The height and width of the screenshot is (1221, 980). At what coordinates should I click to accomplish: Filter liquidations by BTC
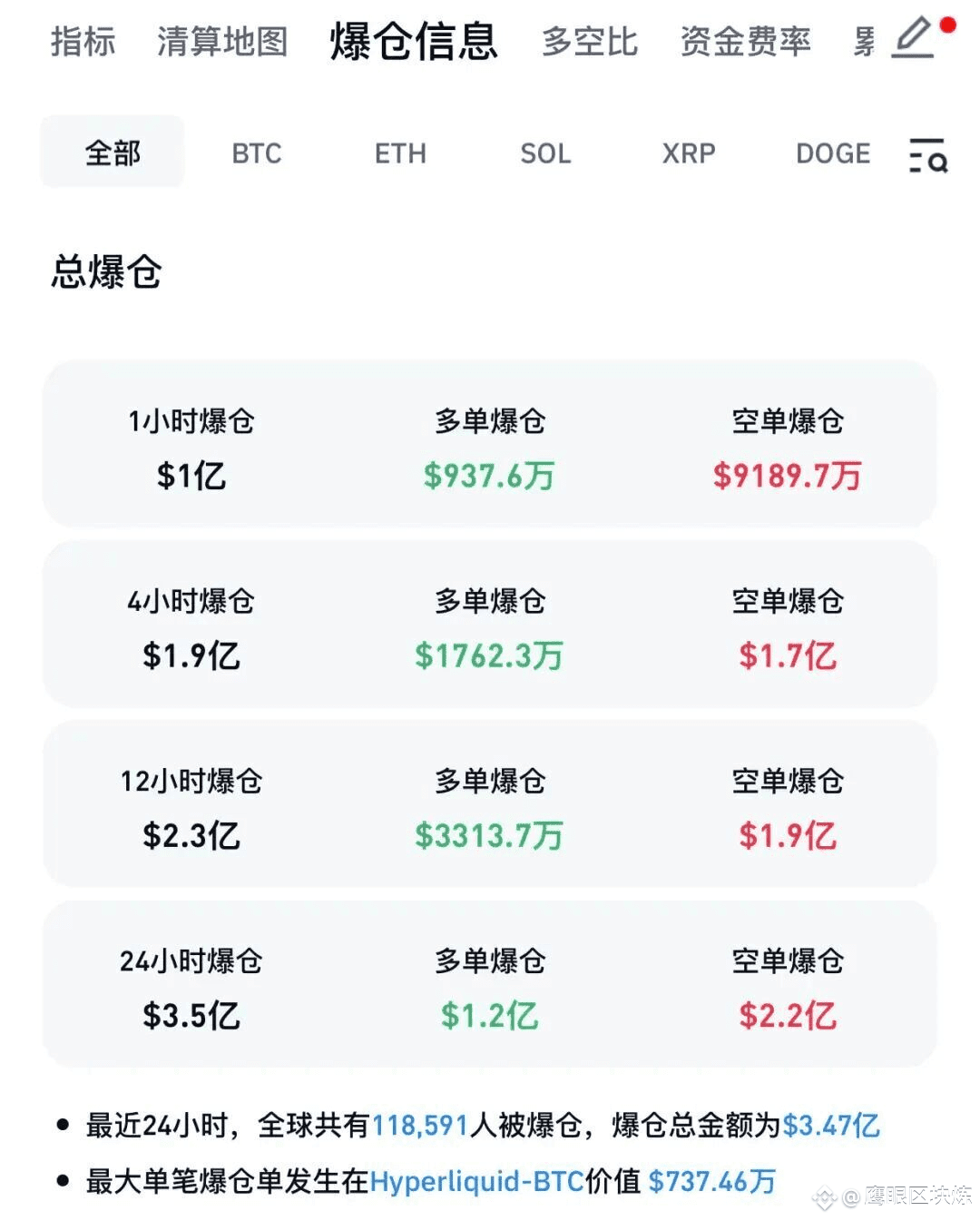click(x=257, y=153)
